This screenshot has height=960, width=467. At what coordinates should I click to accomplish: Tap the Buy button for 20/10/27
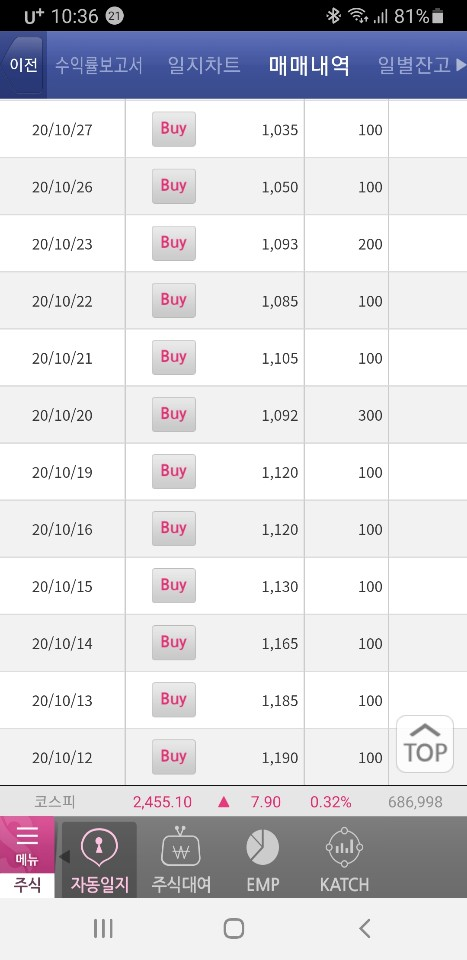[x=174, y=129]
